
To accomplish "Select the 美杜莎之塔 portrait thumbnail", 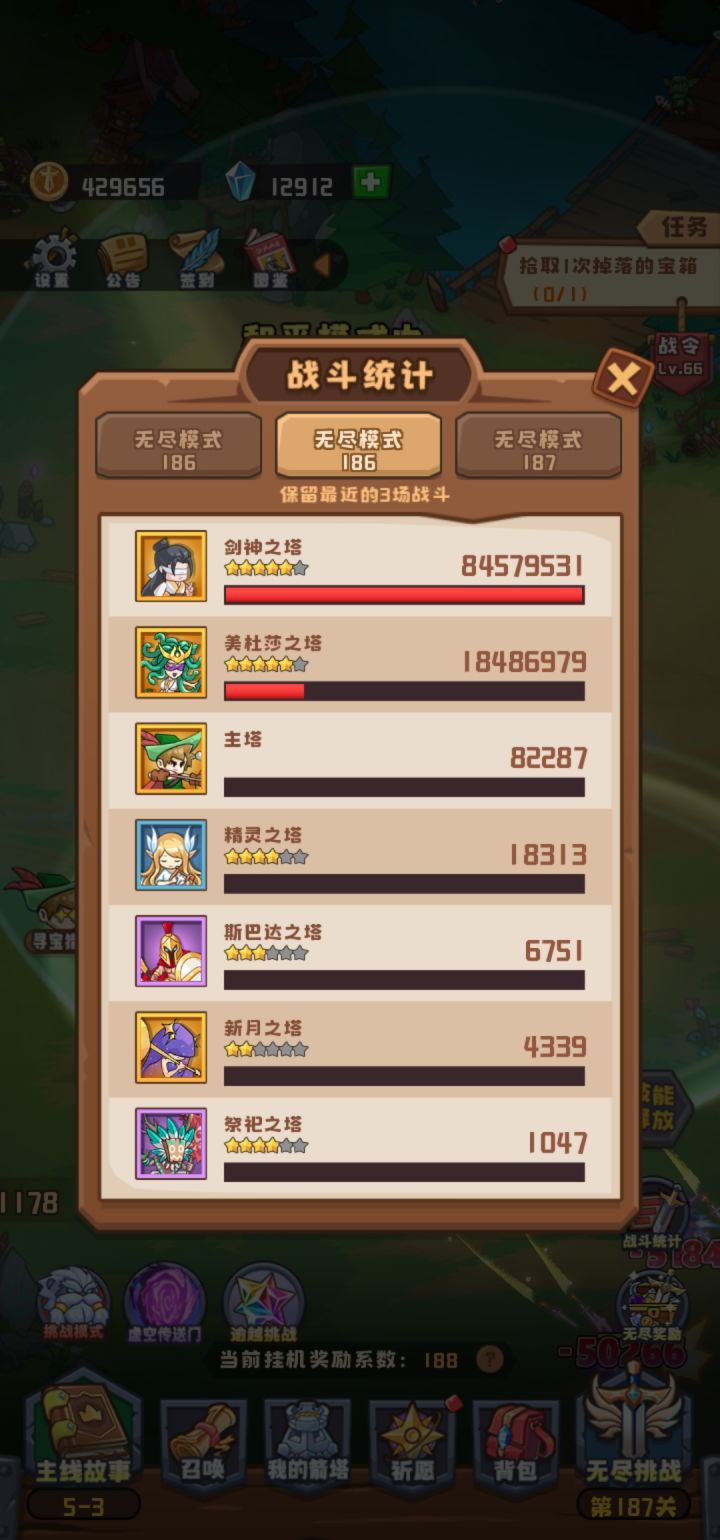I will click(170, 661).
